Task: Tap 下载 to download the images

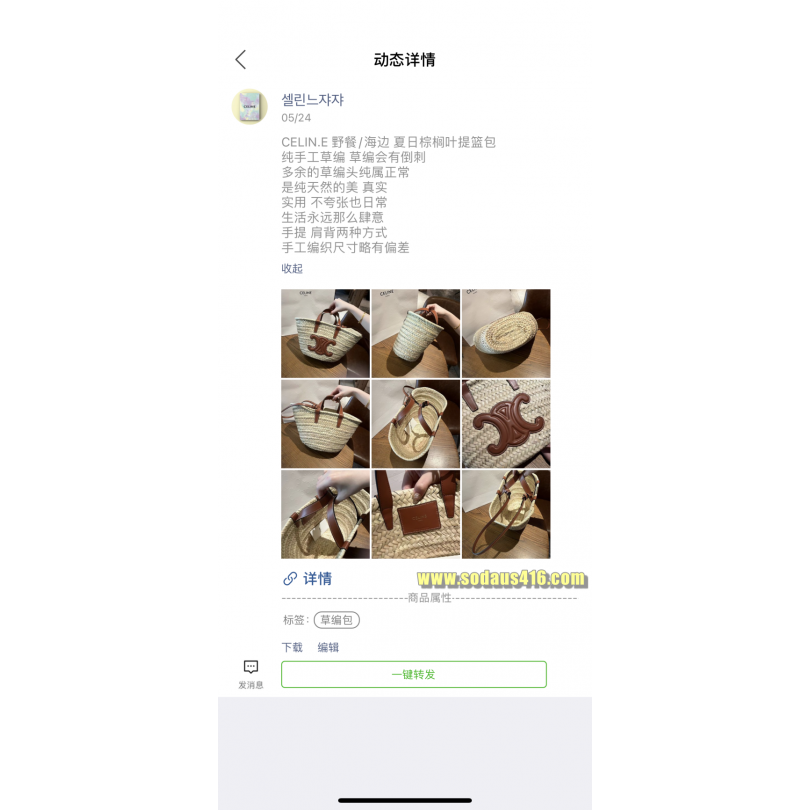Action: (292, 647)
